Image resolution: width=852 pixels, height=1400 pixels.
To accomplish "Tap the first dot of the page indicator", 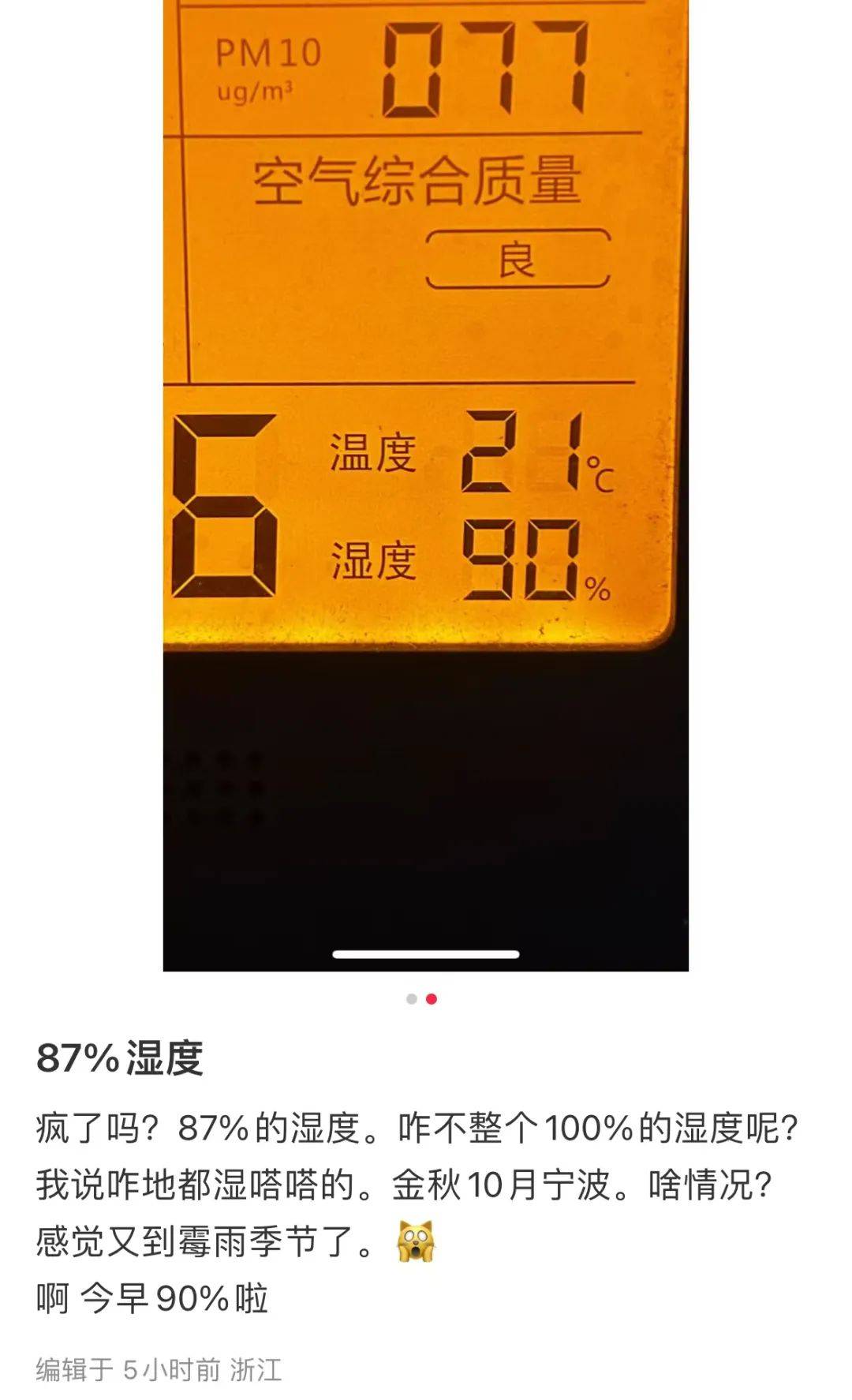I will click(411, 999).
